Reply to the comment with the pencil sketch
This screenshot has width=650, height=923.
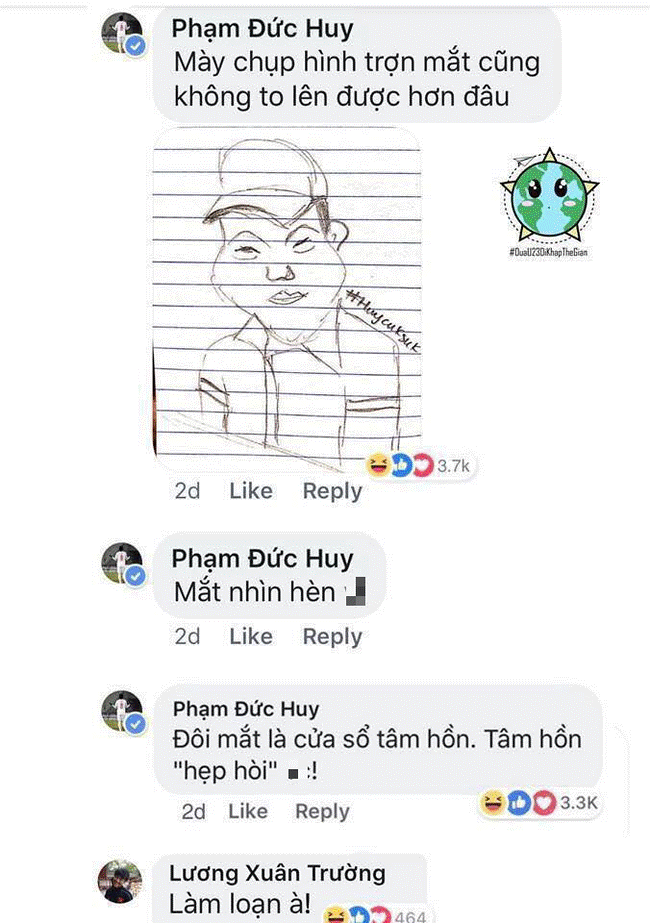(332, 491)
